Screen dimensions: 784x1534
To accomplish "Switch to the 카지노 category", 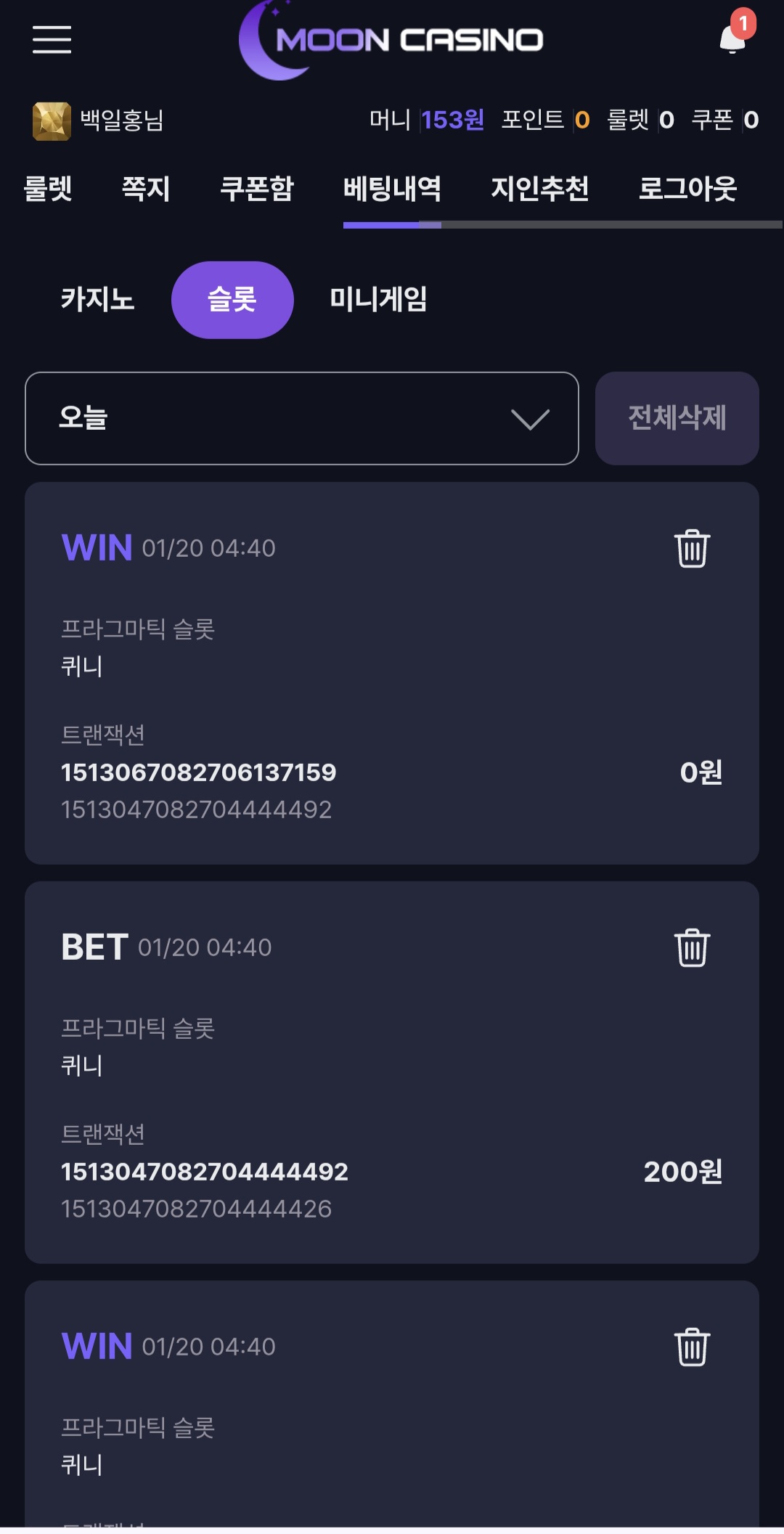I will 97,299.
